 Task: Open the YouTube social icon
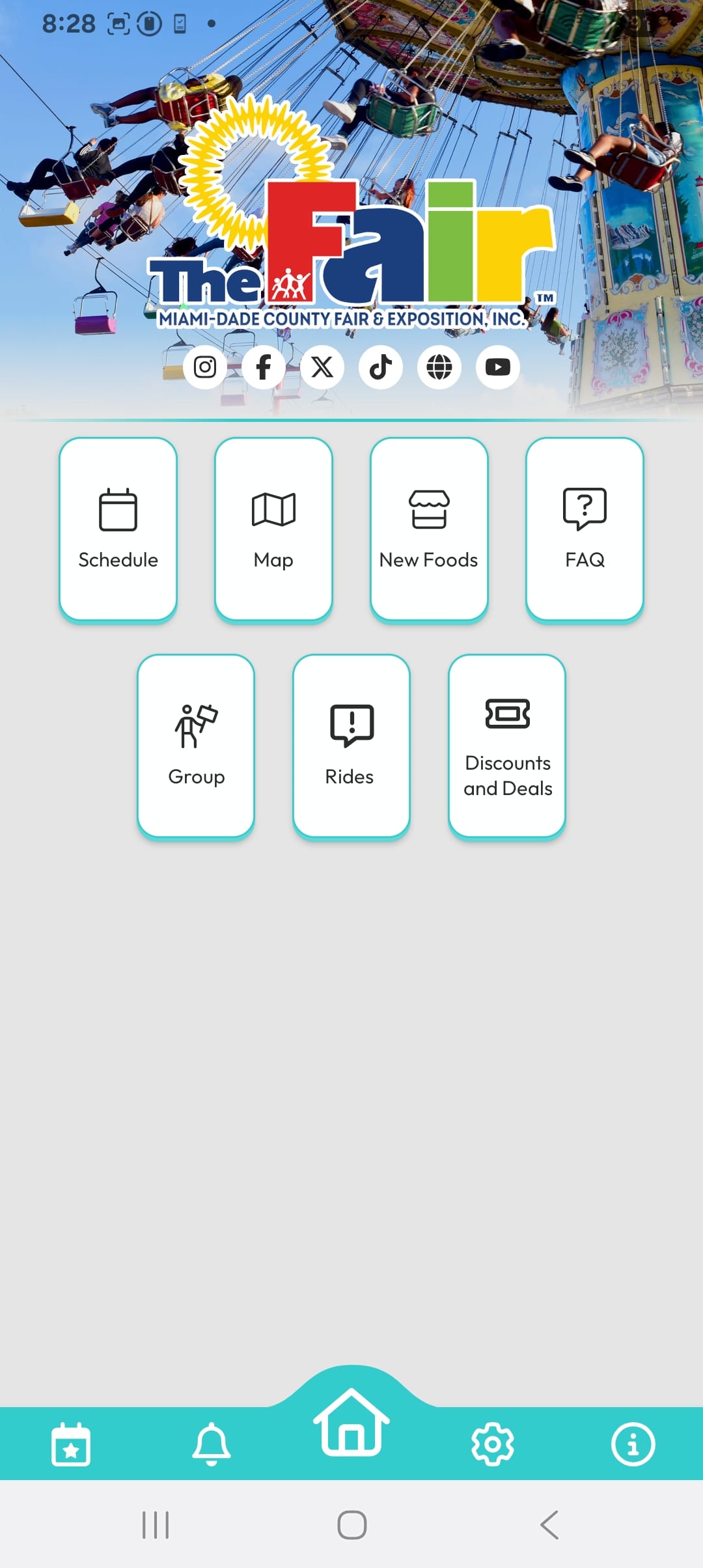pyautogui.click(x=498, y=367)
